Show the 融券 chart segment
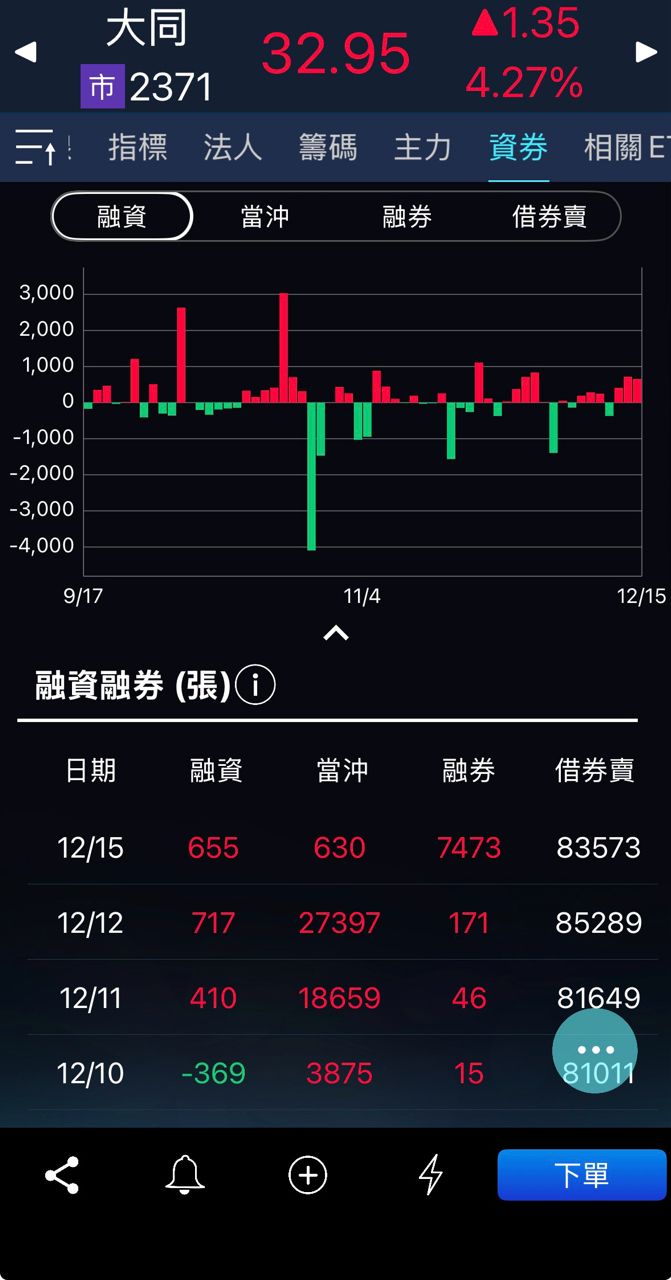The image size is (671, 1280). tap(407, 216)
